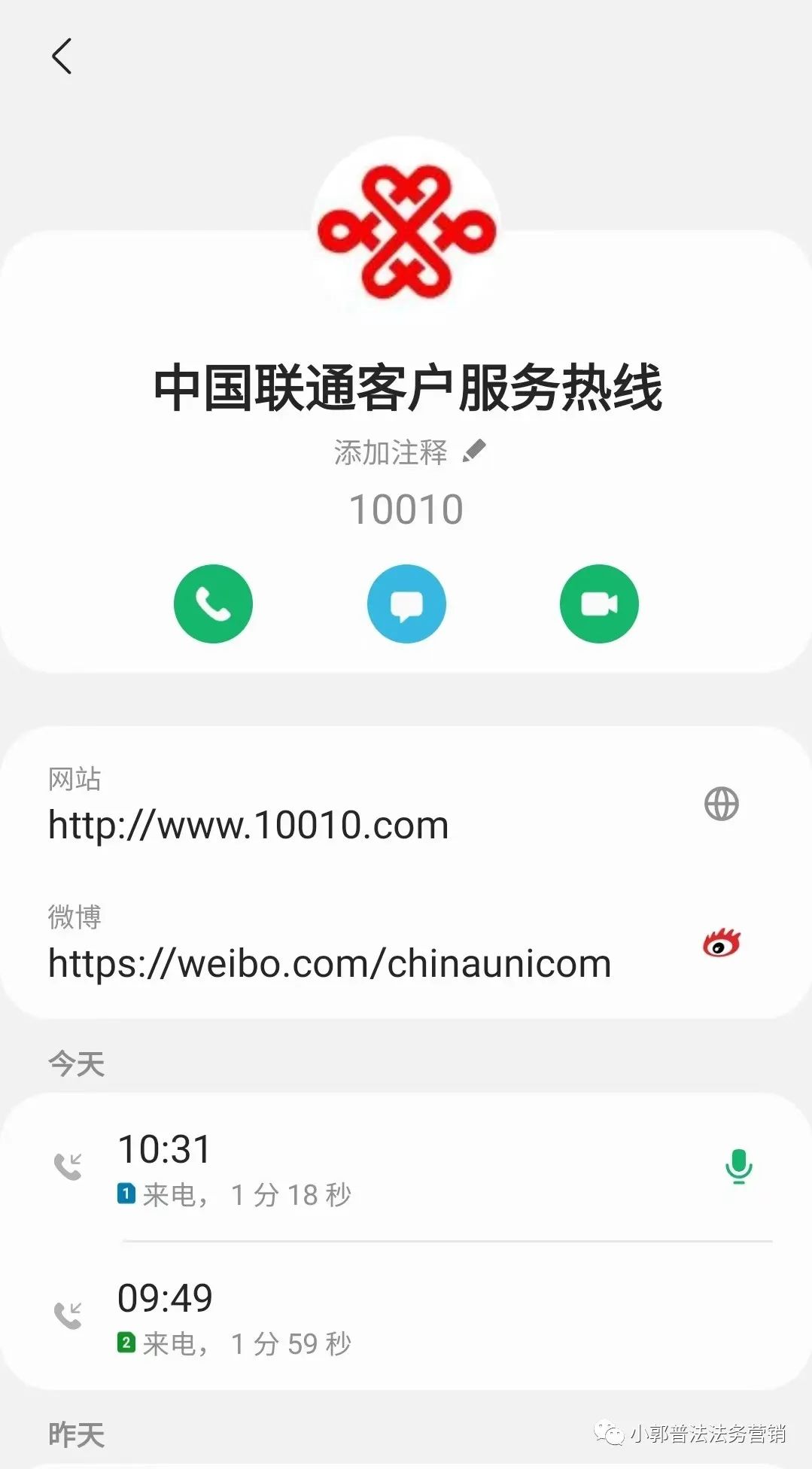Open the 10:31 incoming call entry

(301, 1168)
